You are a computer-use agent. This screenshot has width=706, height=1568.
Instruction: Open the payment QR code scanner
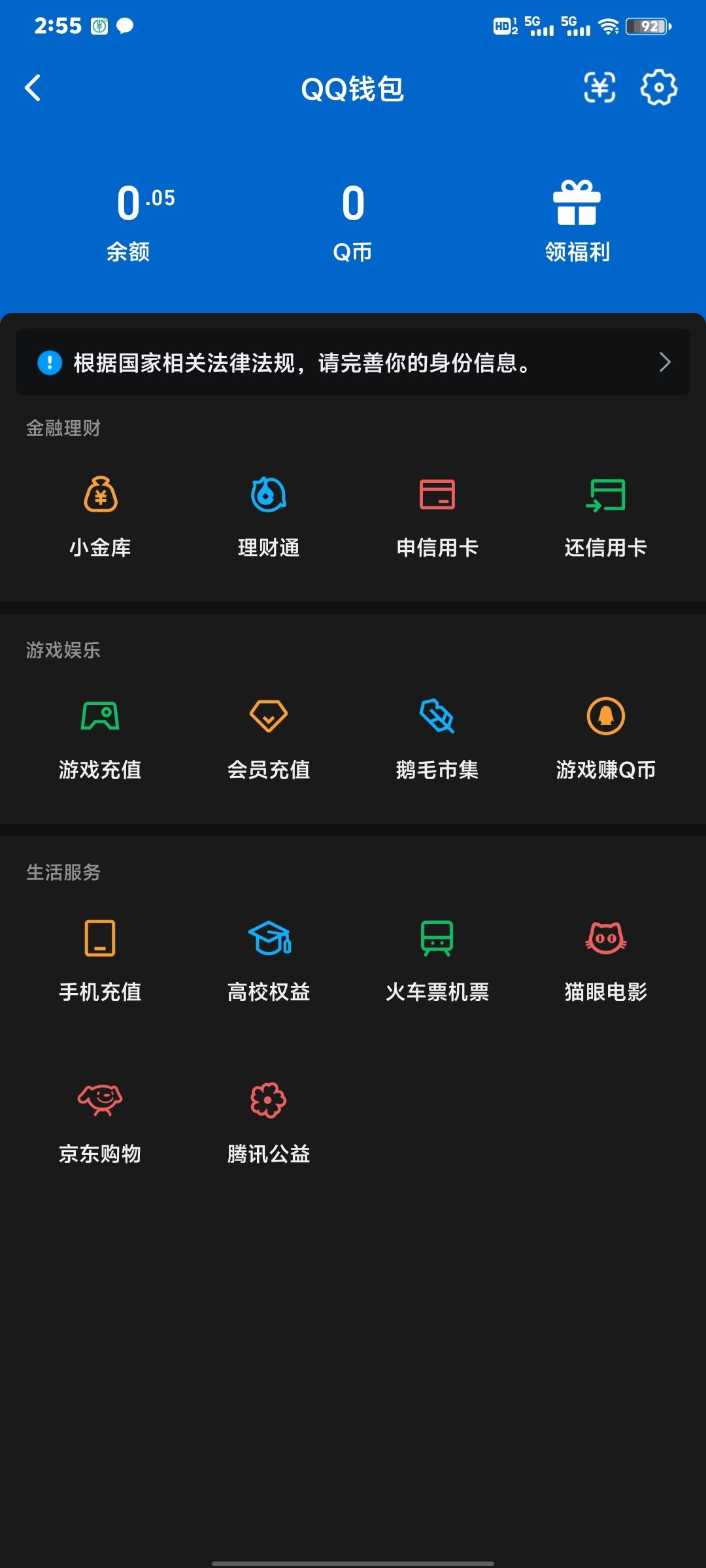599,88
